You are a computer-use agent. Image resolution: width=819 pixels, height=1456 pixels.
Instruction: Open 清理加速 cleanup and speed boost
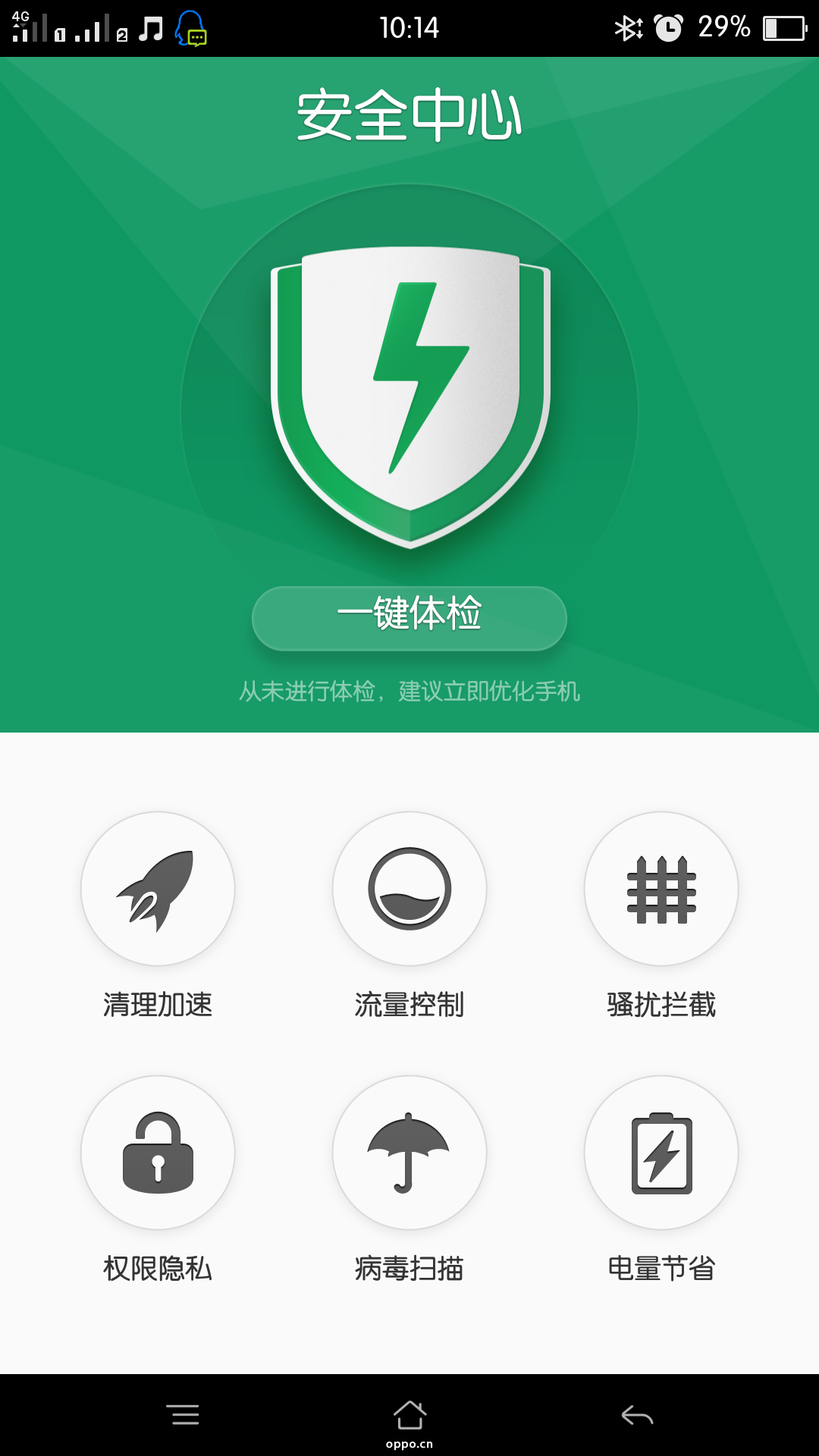pos(158,889)
